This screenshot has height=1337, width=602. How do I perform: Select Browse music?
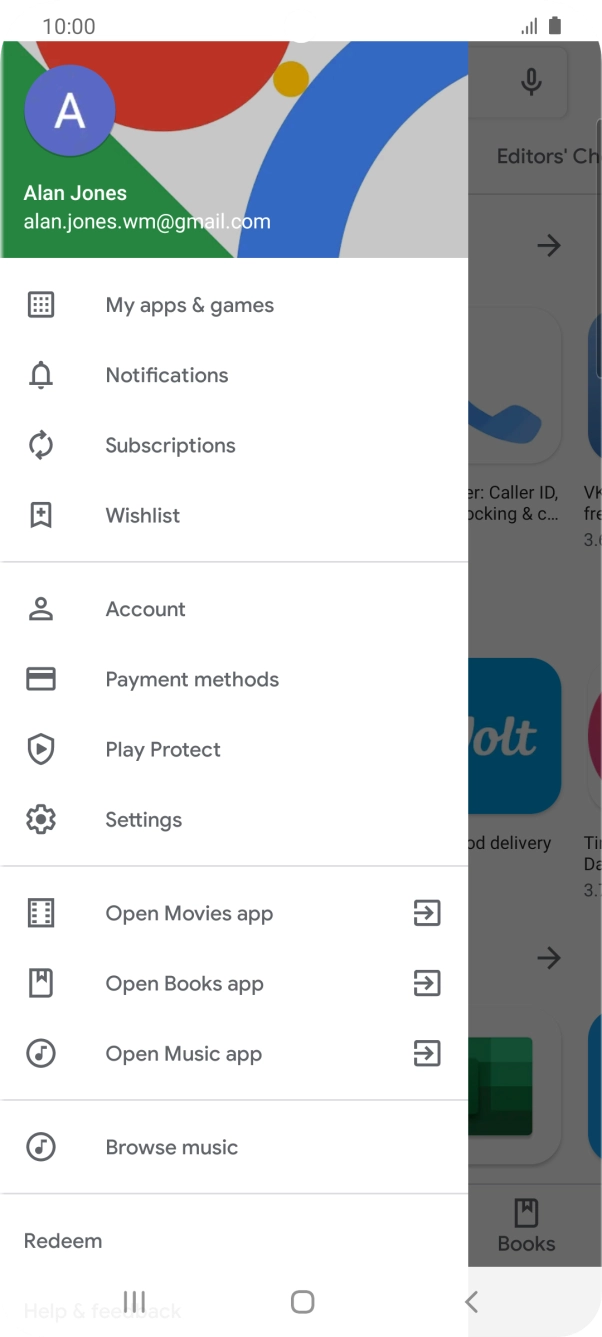tap(172, 1147)
